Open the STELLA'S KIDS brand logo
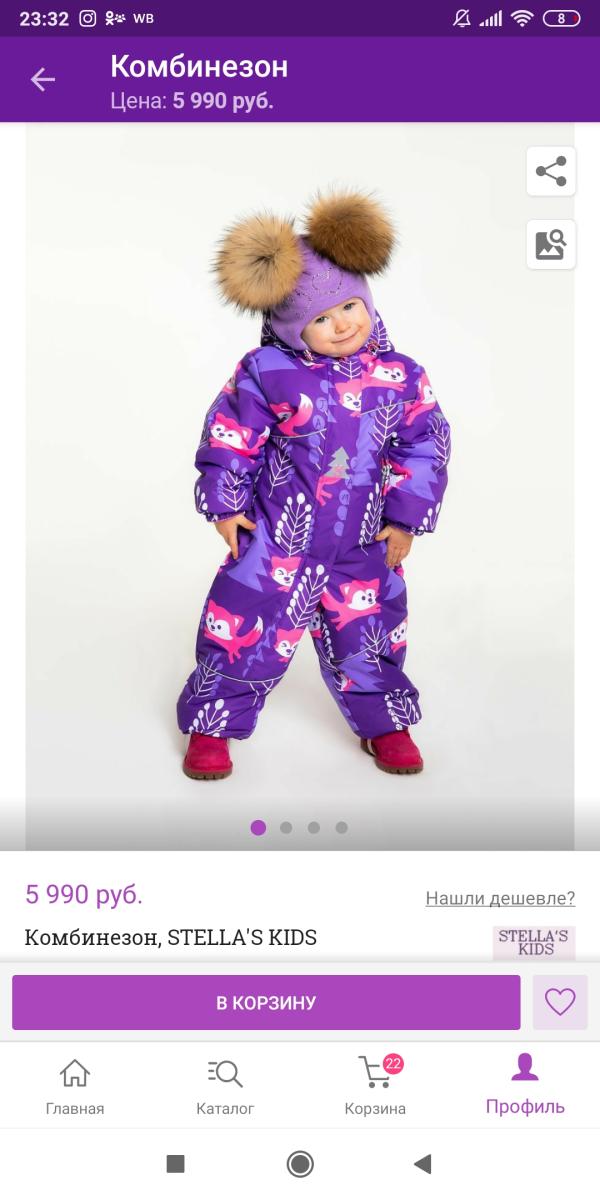This screenshot has height=1199, width=600. point(534,942)
